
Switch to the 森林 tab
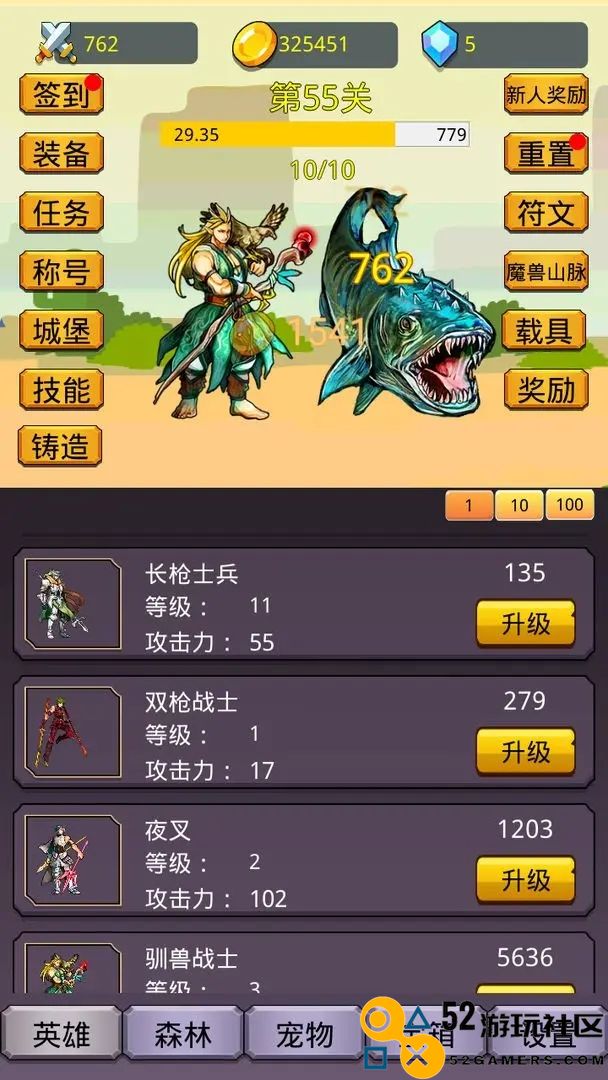coord(182,1034)
